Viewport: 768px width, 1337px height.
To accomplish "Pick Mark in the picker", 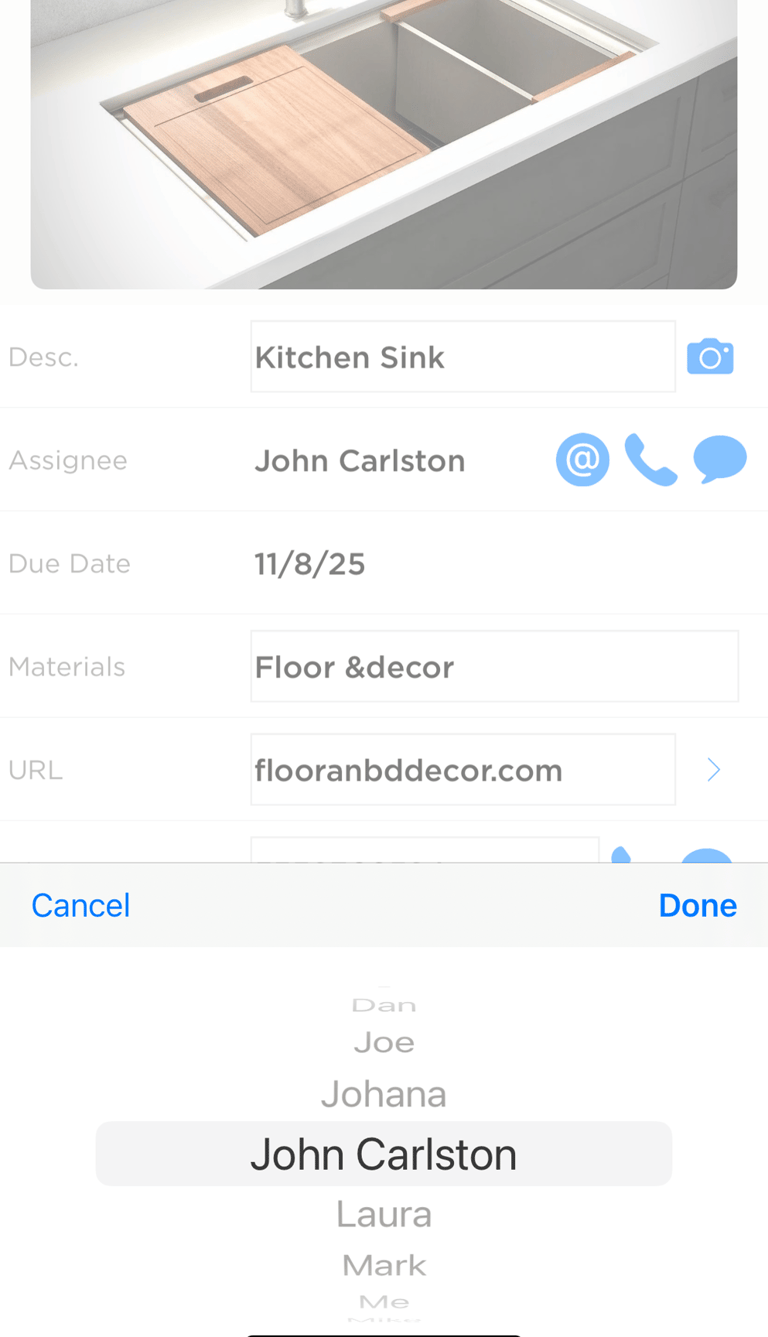I will tap(384, 1265).
